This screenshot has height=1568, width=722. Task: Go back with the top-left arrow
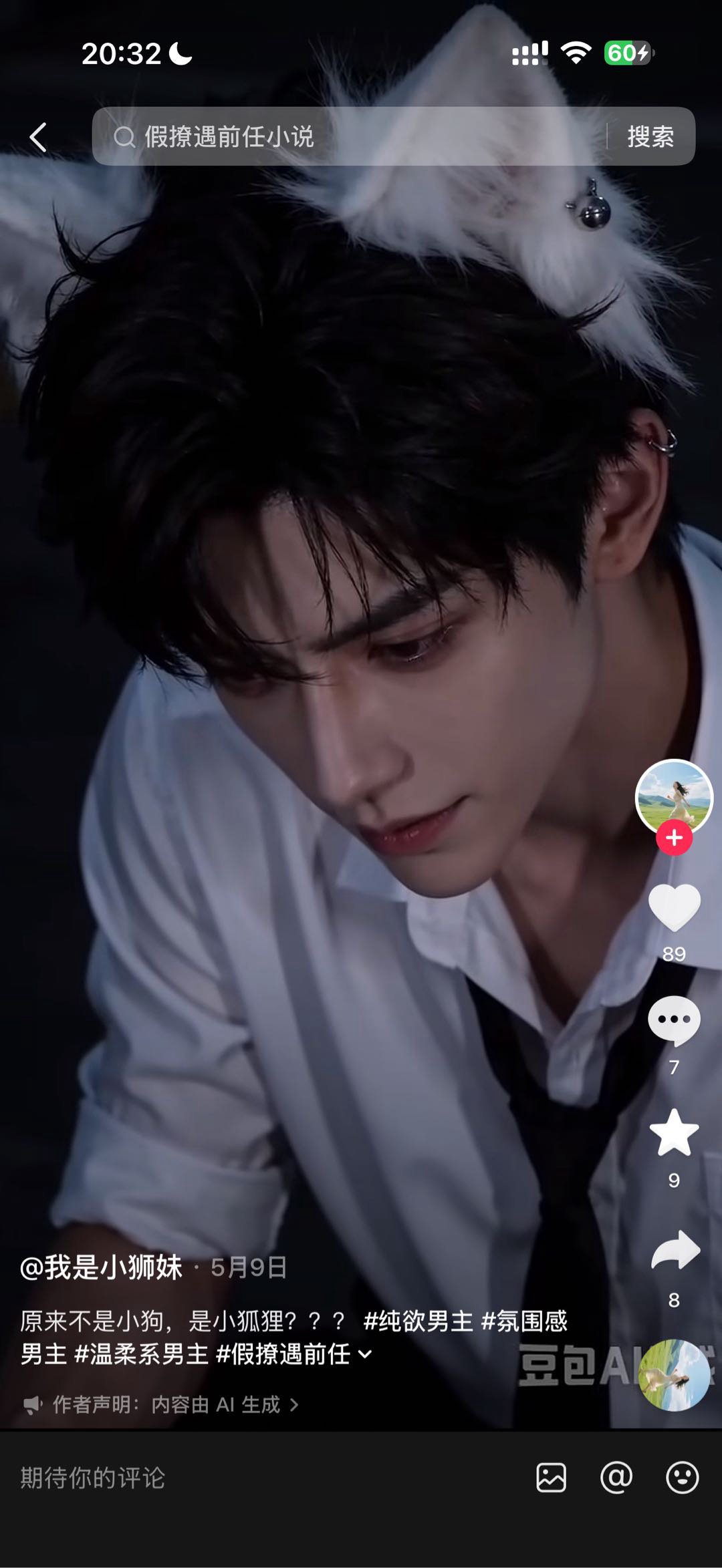coord(39,137)
